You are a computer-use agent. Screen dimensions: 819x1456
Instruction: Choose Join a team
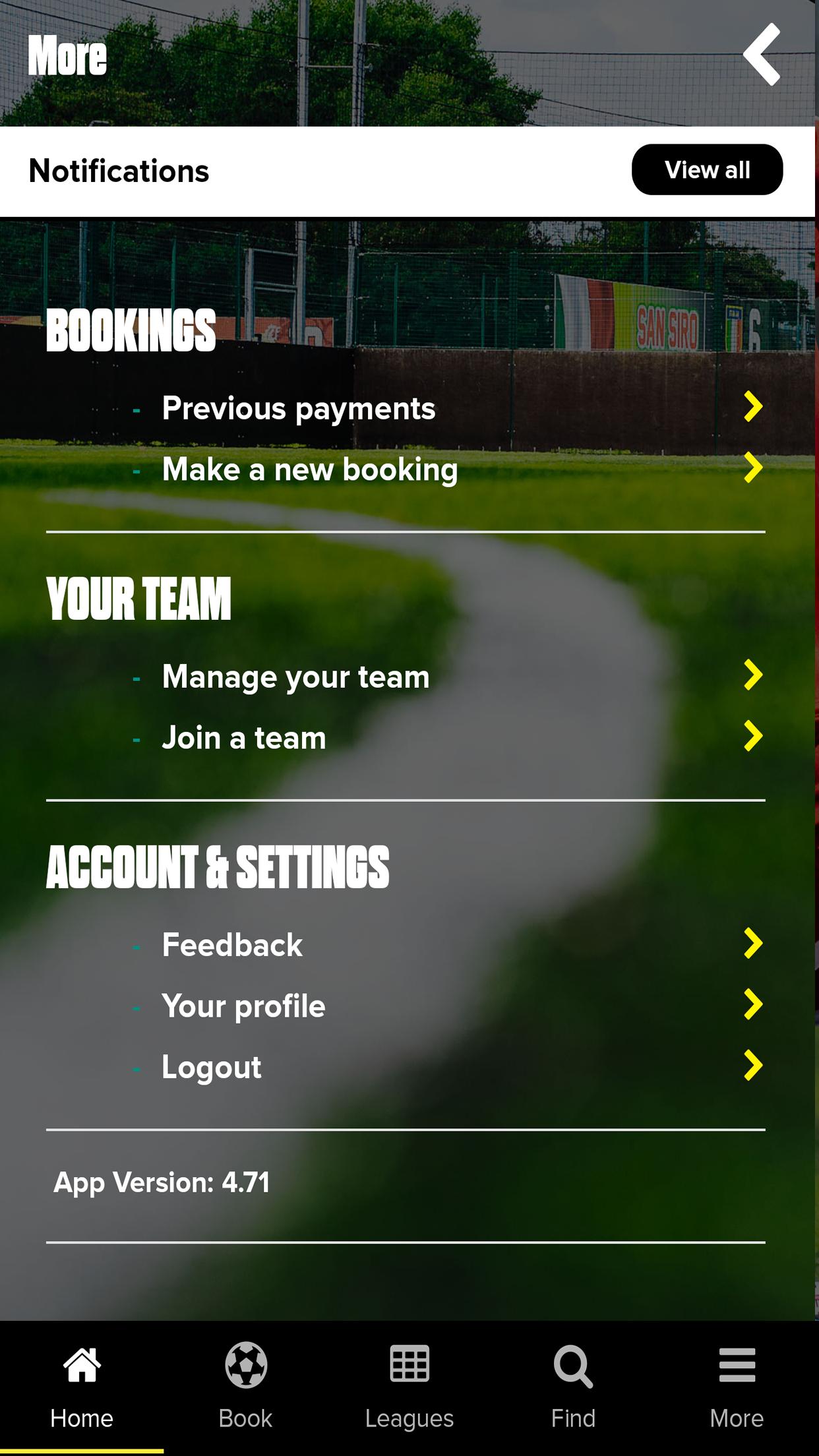click(x=244, y=738)
